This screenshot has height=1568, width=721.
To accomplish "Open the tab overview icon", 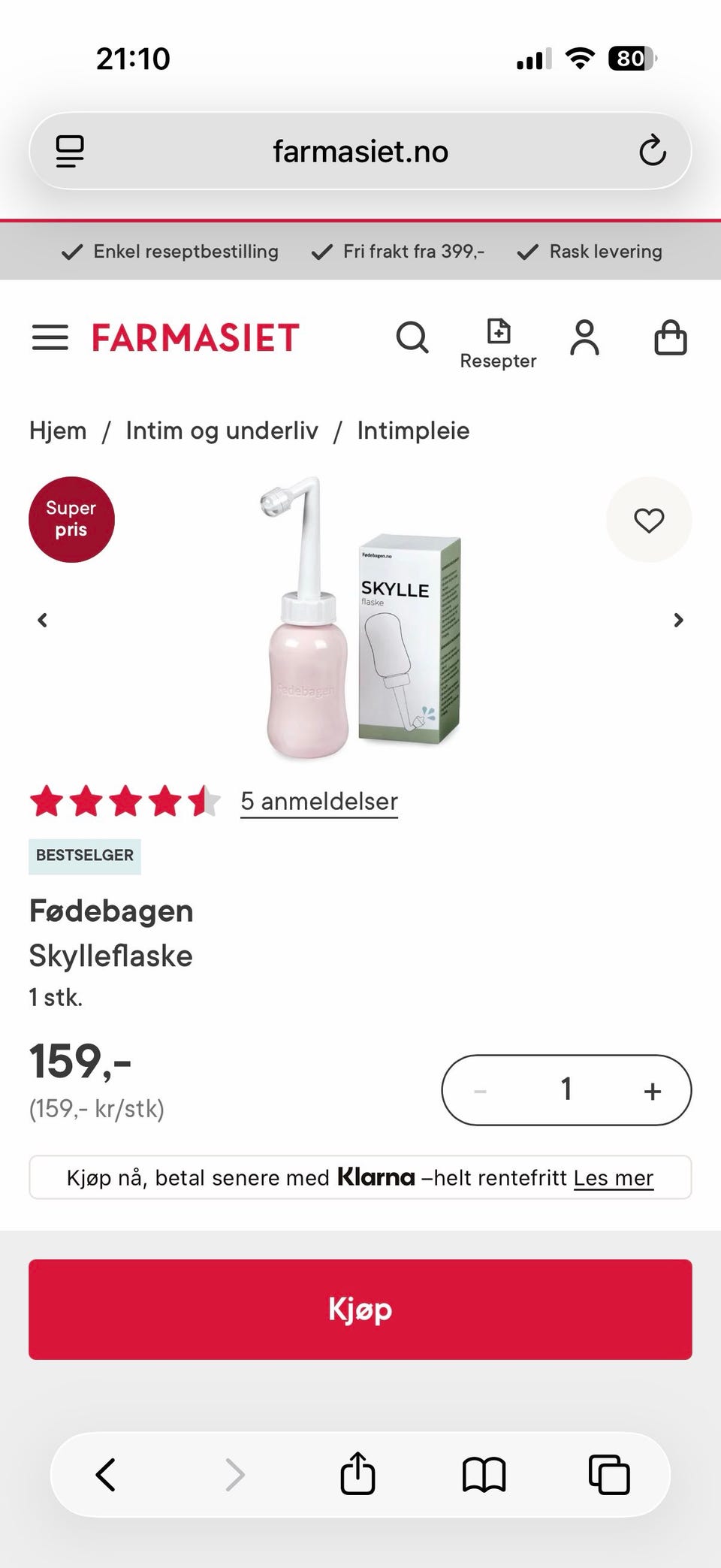I will click(x=610, y=1474).
